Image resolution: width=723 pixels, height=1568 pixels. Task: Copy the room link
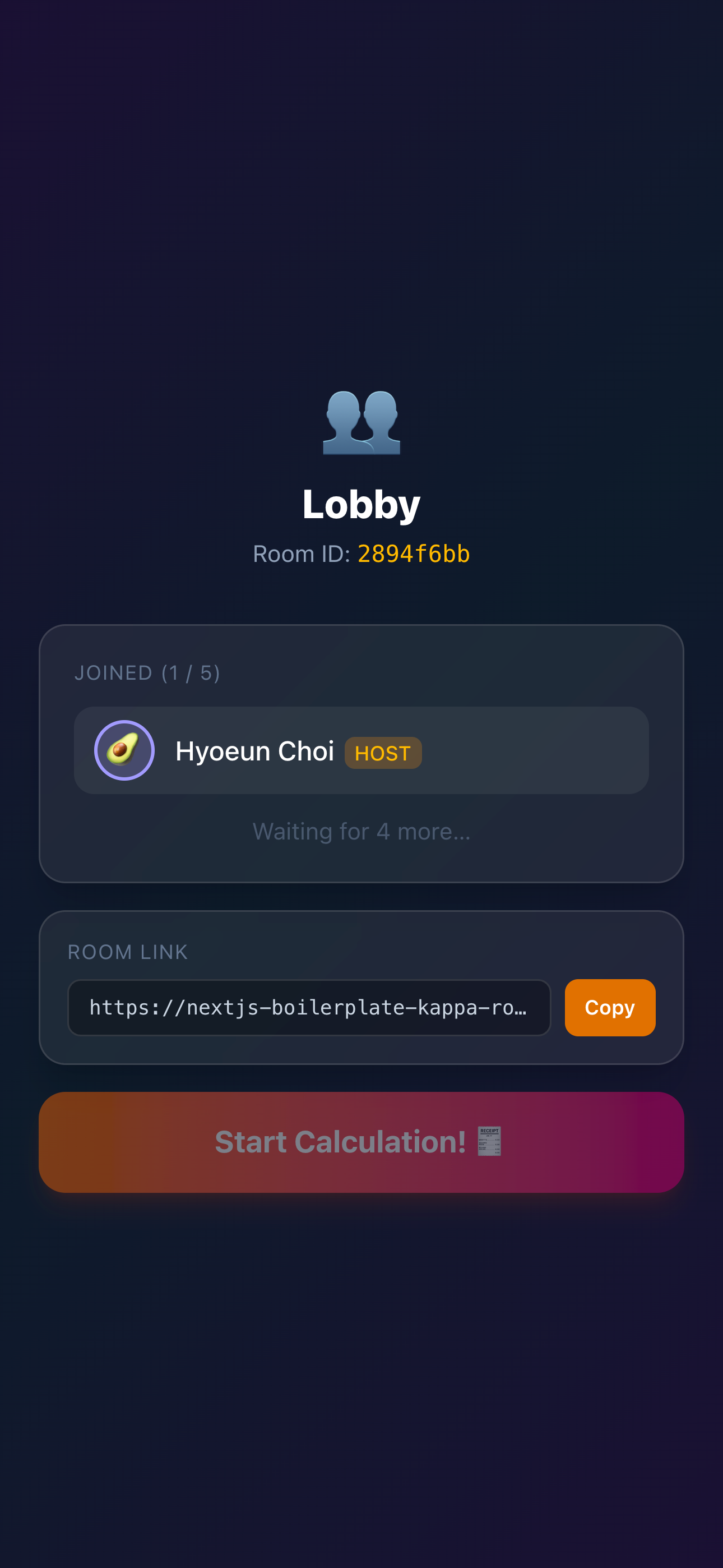coord(609,1007)
